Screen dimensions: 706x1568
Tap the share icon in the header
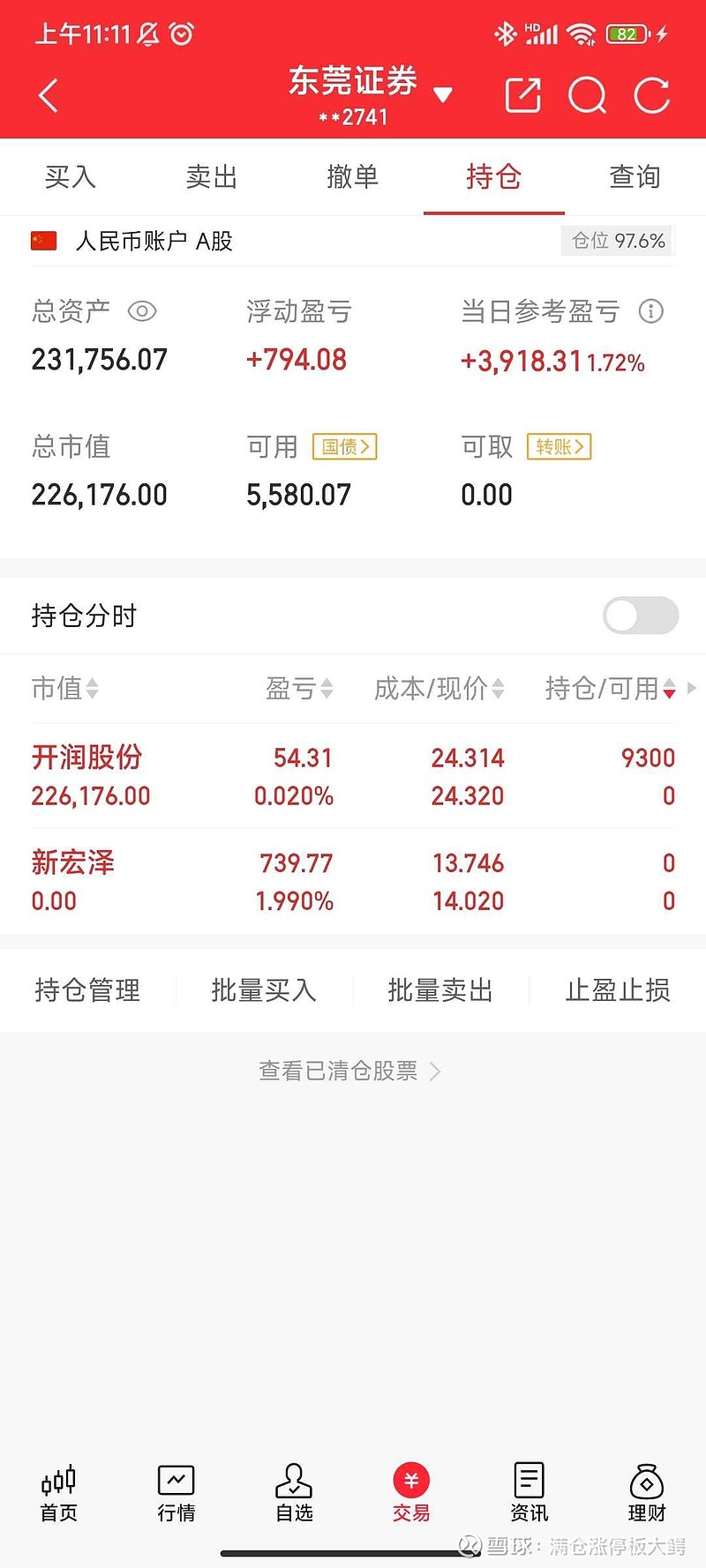pos(522,95)
